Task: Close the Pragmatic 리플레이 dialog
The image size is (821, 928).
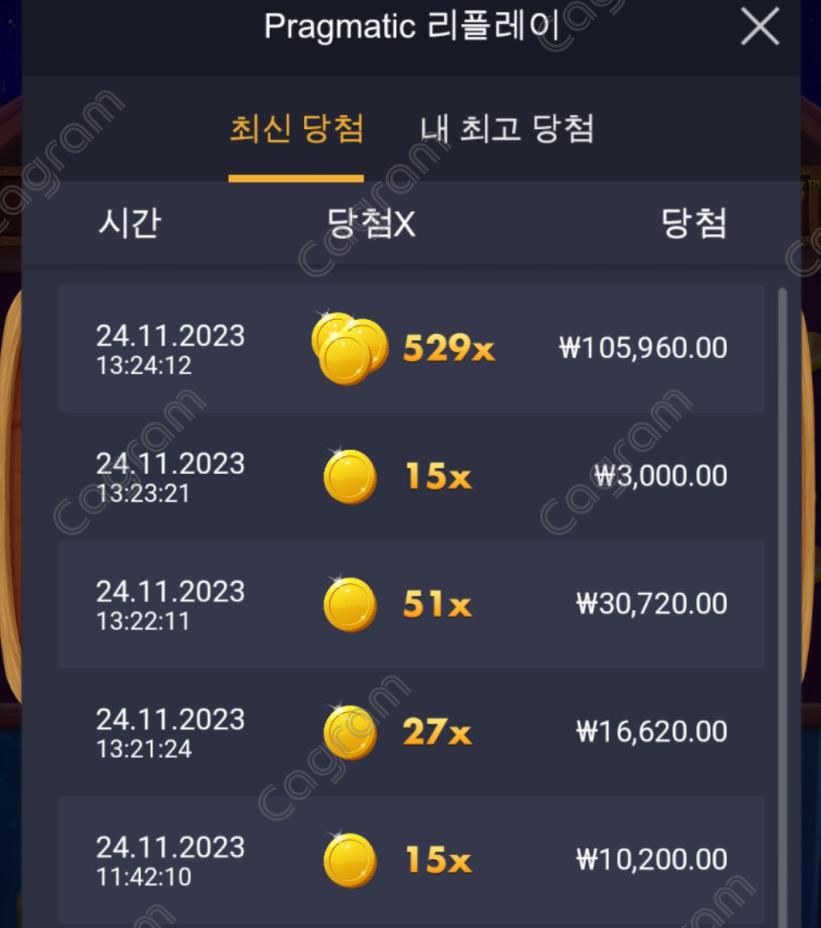Action: (760, 28)
